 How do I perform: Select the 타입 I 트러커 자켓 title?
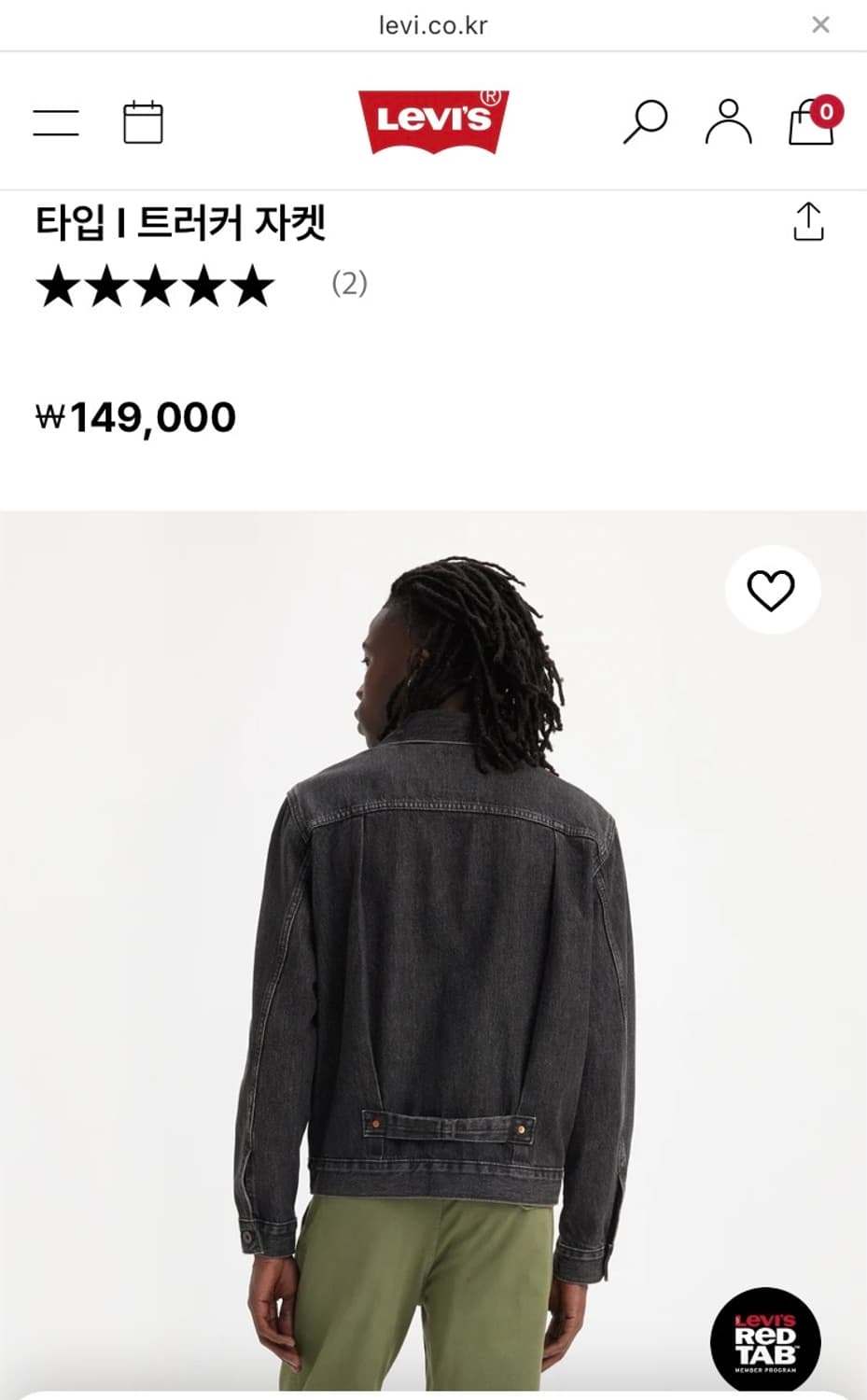182,222
